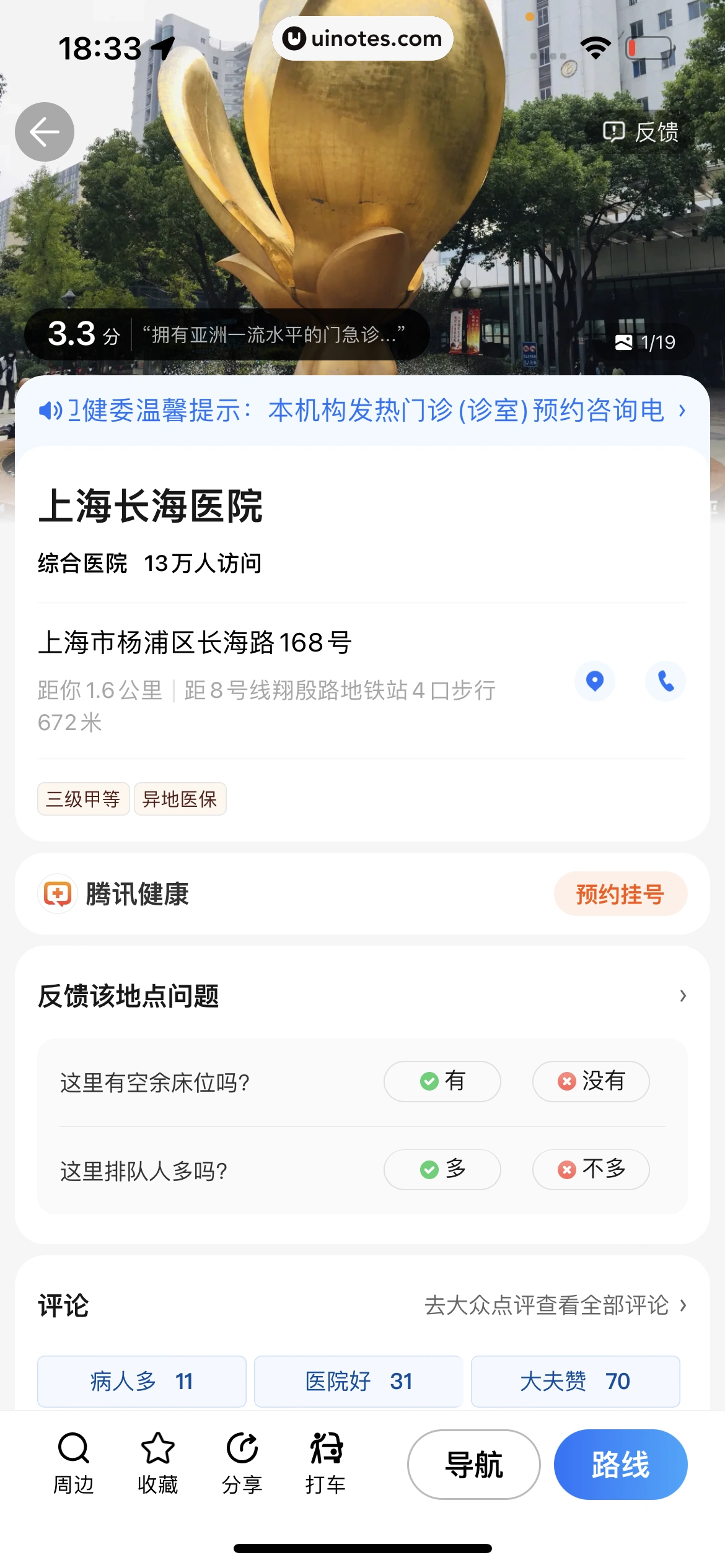Answer 没有 for available beds
This screenshot has height=1568, width=725.
tap(591, 1081)
